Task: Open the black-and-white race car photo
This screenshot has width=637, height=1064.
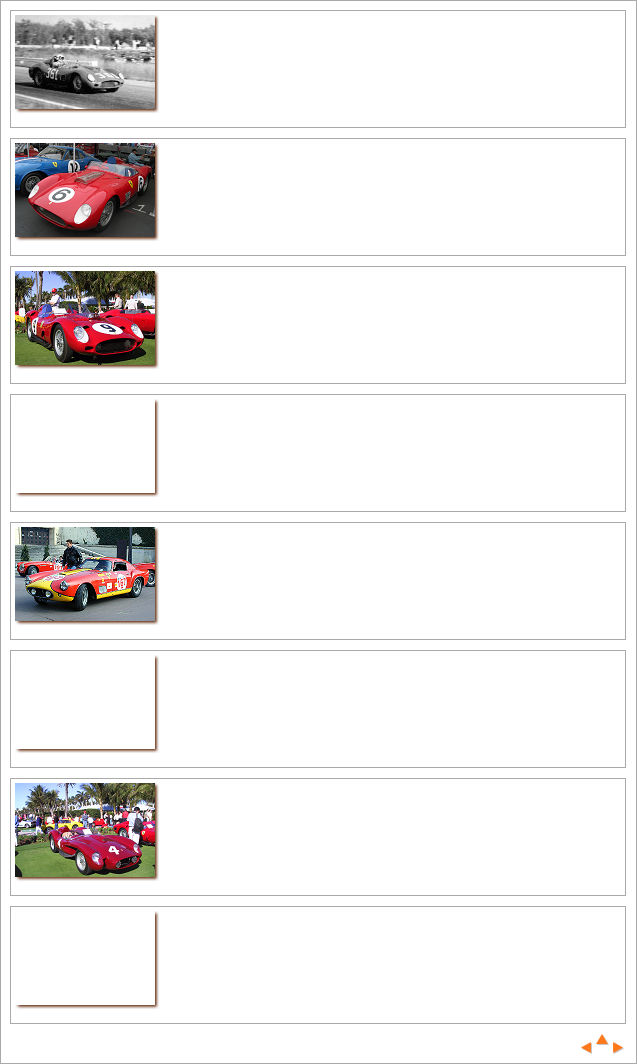Action: click(85, 62)
